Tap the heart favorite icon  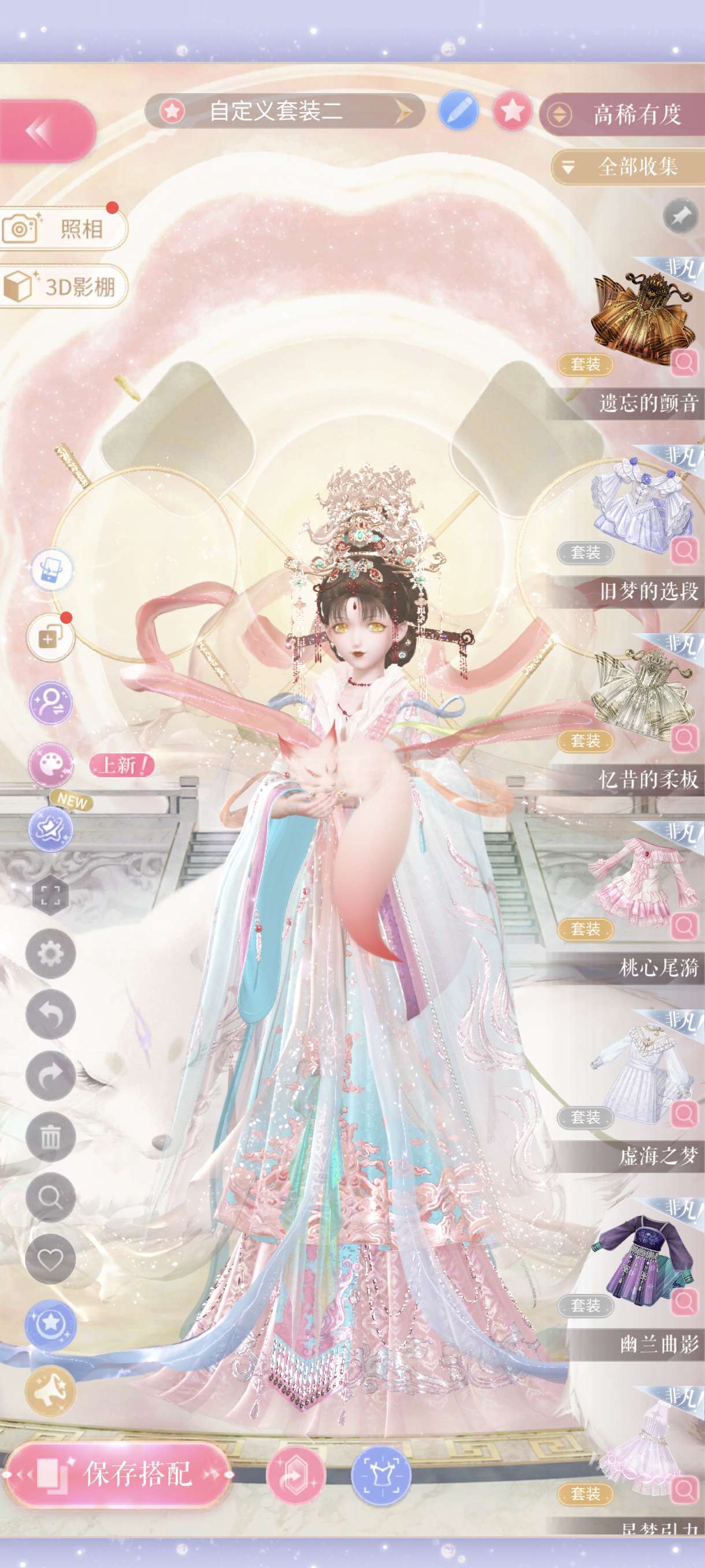pyautogui.click(x=50, y=1258)
